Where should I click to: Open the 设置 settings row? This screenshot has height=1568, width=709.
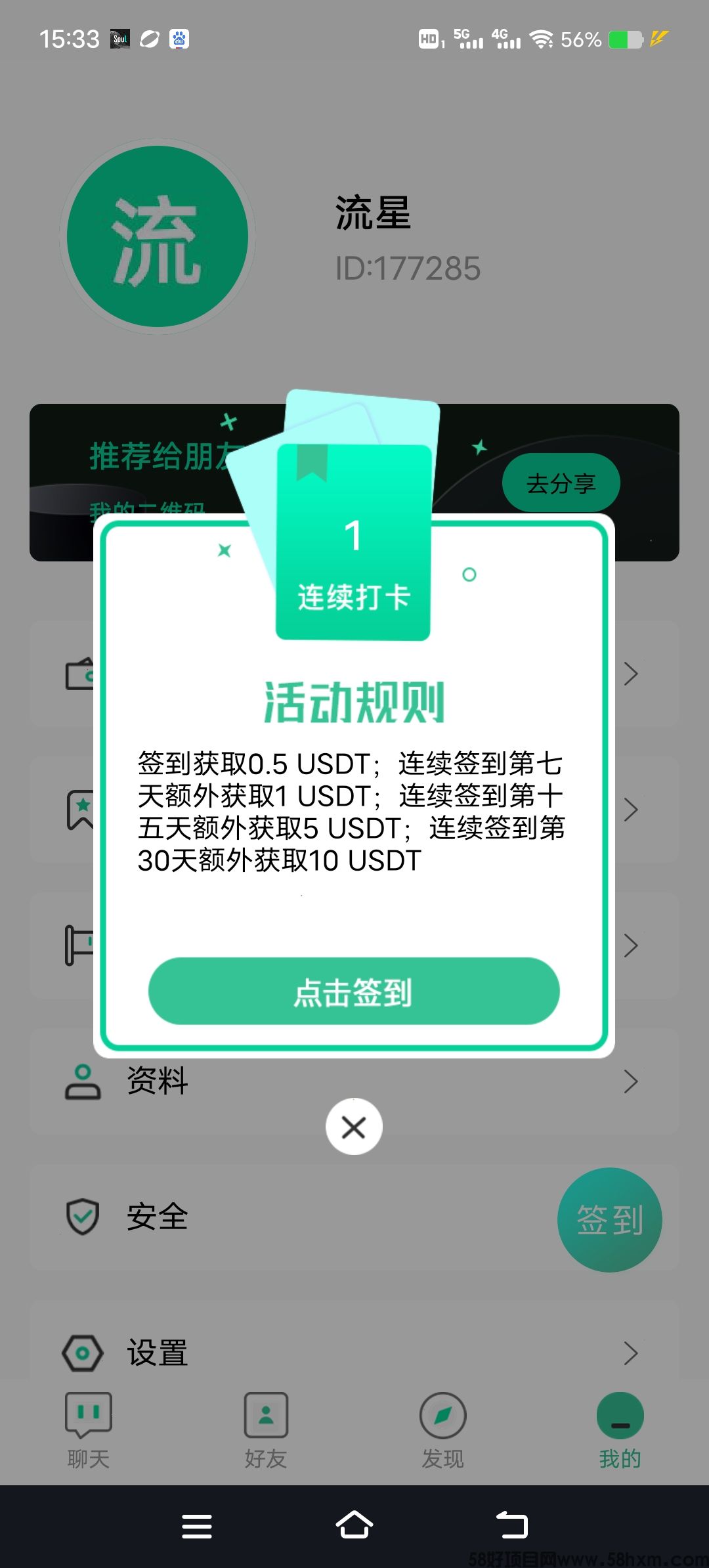tap(354, 1353)
